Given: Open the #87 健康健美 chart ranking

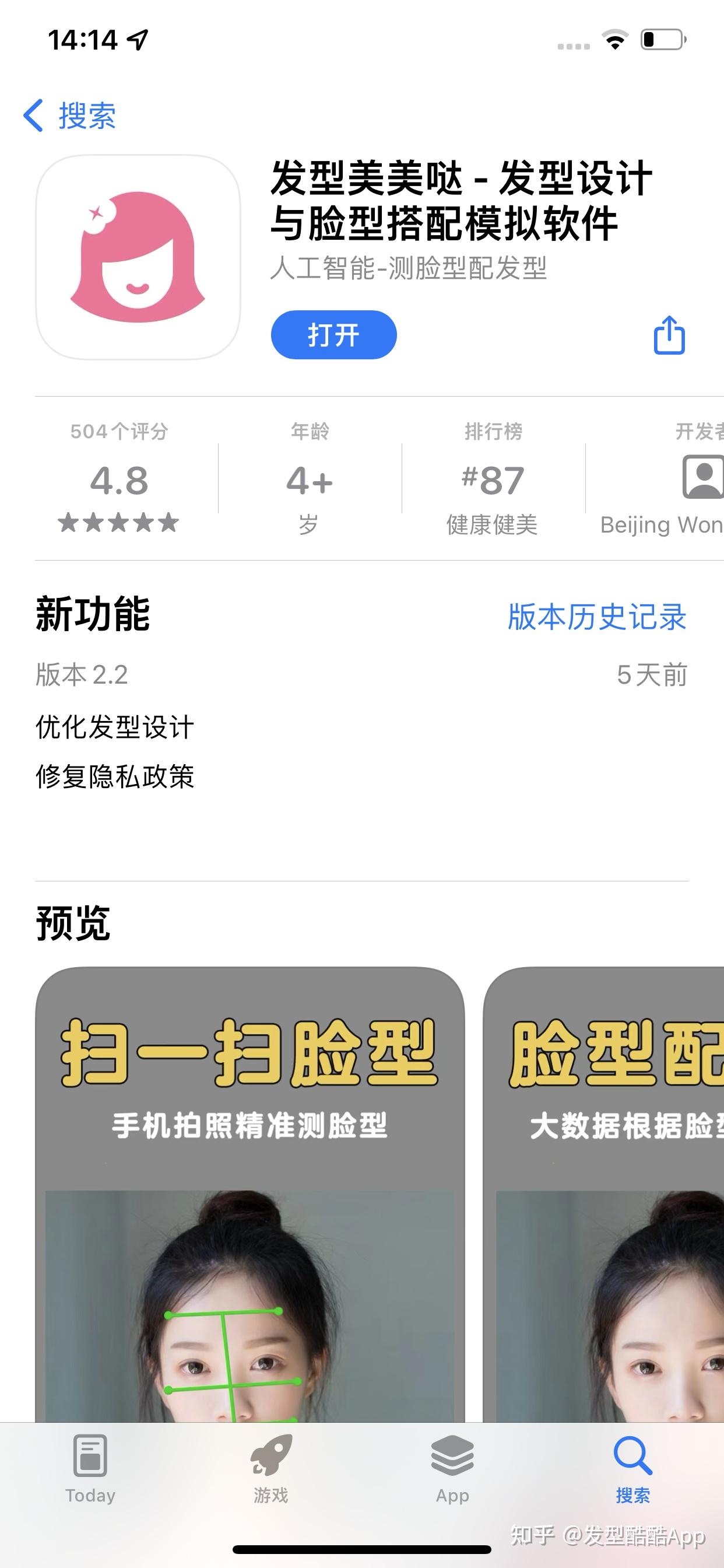Looking at the screenshot, I should pos(492,478).
